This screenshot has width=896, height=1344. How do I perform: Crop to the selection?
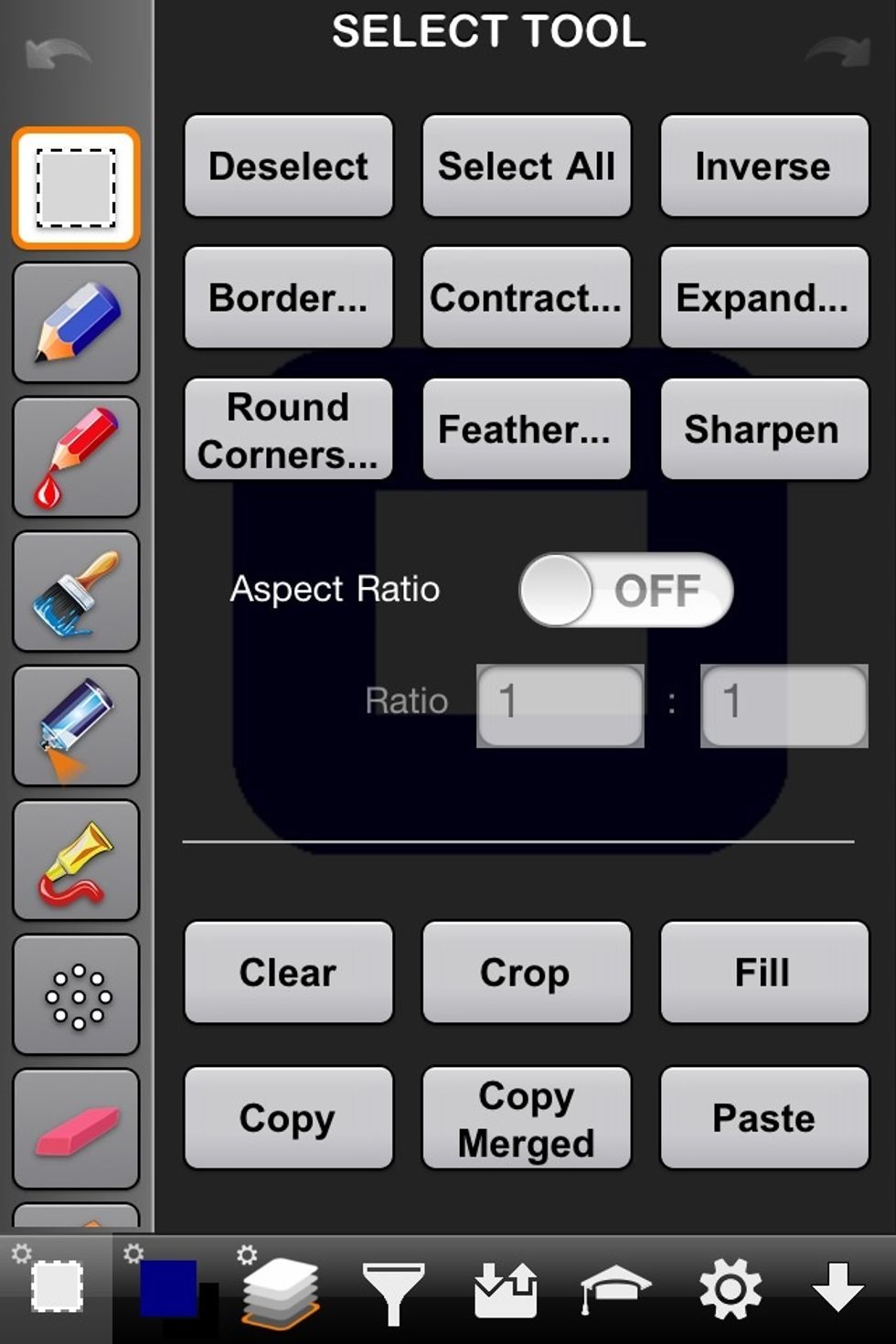coord(526,972)
